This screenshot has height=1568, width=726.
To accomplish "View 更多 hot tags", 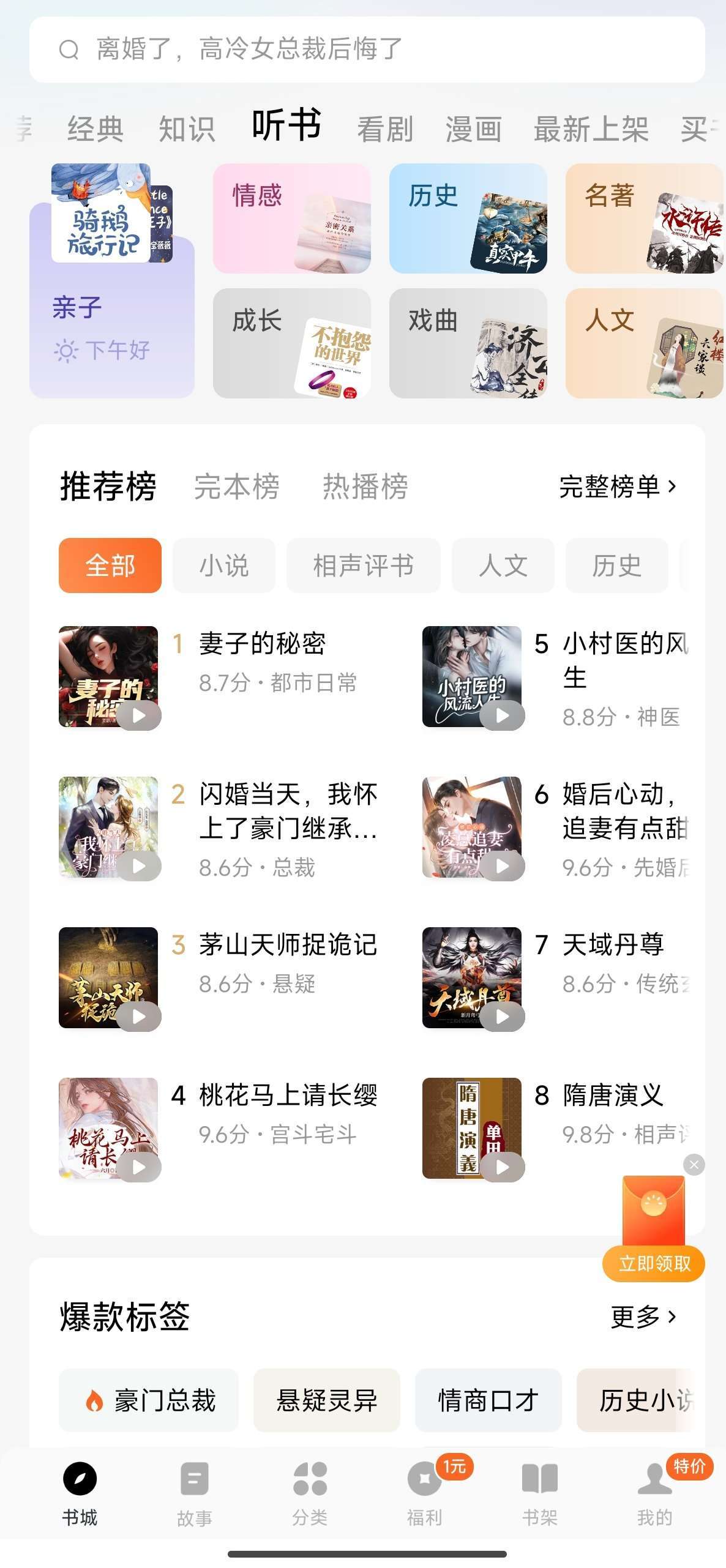I will point(643,1316).
